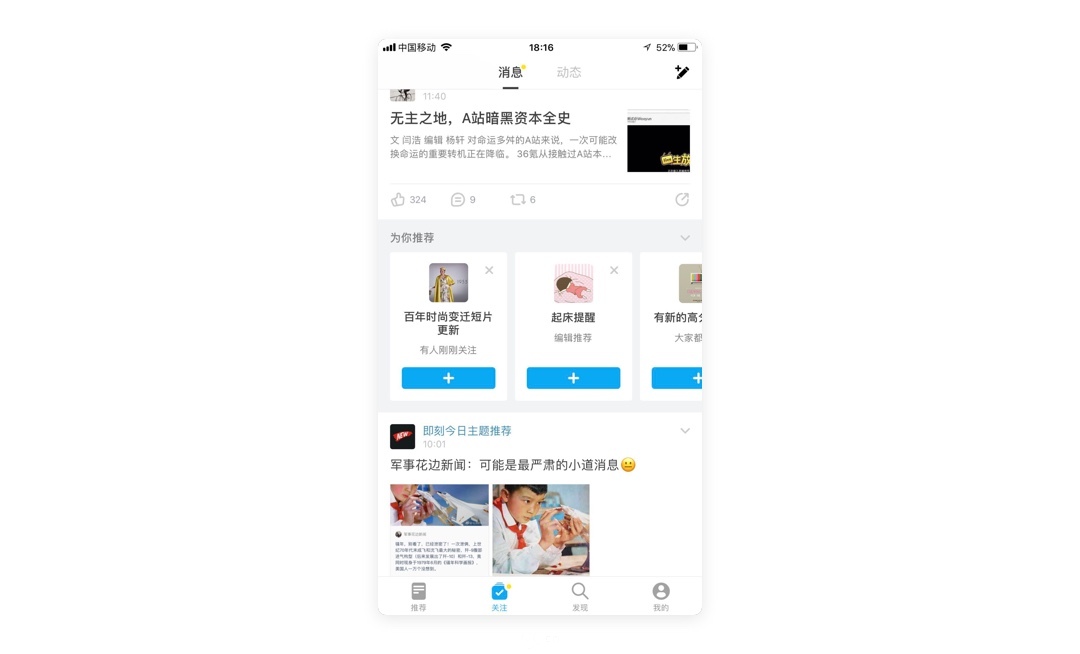The width and height of the screenshot is (1080, 654).
Task: Like the A站 article post
Action: point(408,200)
